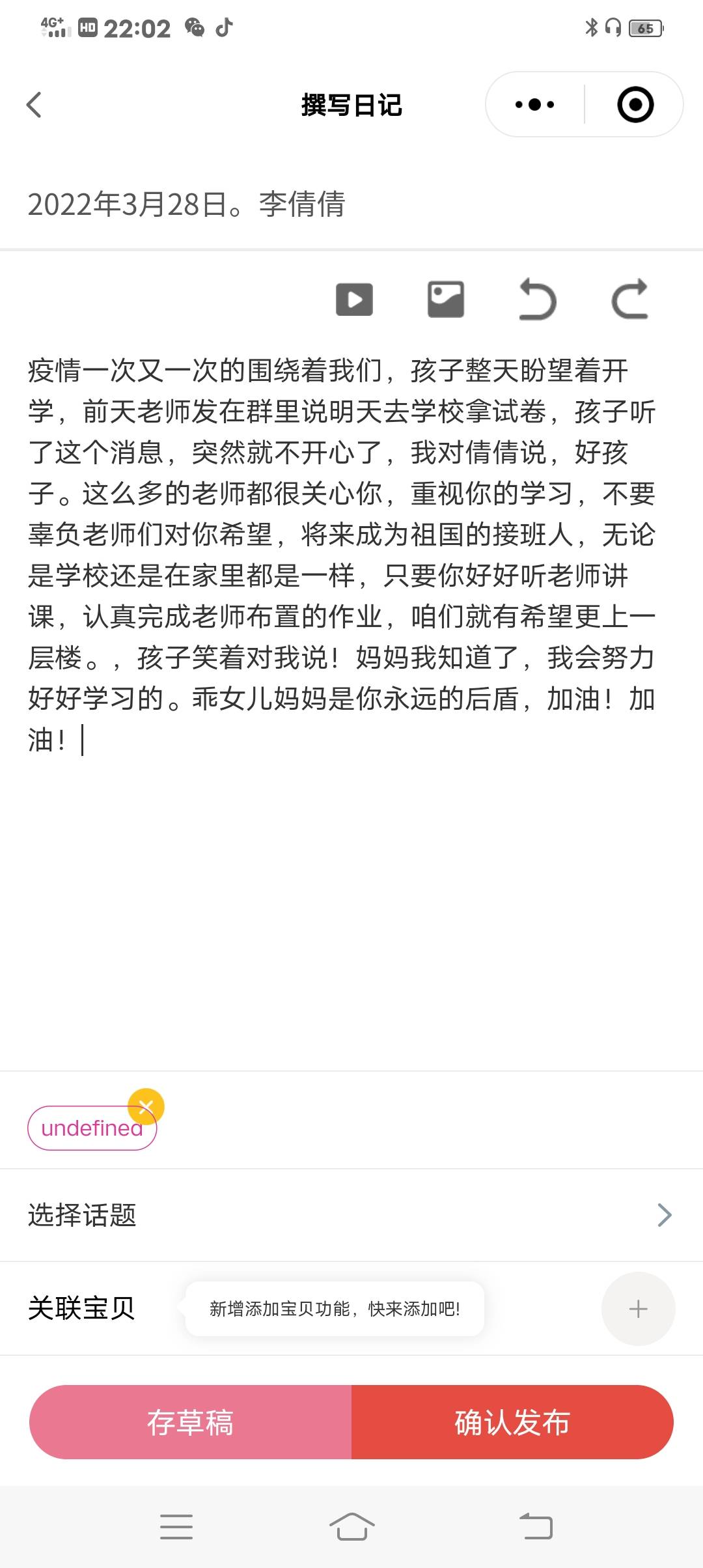Screen dimensions: 703x1568
Task: Expand 选择话题 to pick a topic
Action: coord(82,1214)
